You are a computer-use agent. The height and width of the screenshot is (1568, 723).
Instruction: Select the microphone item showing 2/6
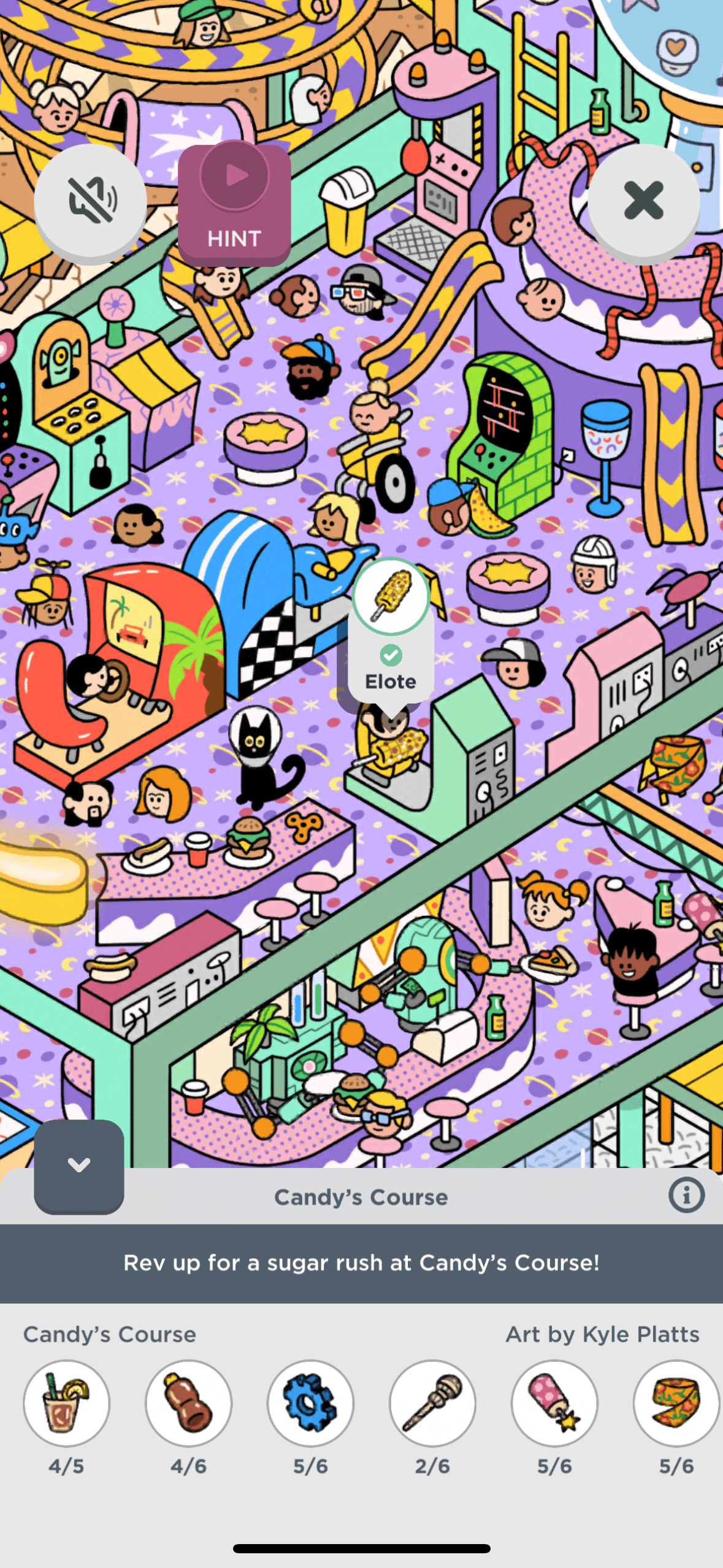432,1404
